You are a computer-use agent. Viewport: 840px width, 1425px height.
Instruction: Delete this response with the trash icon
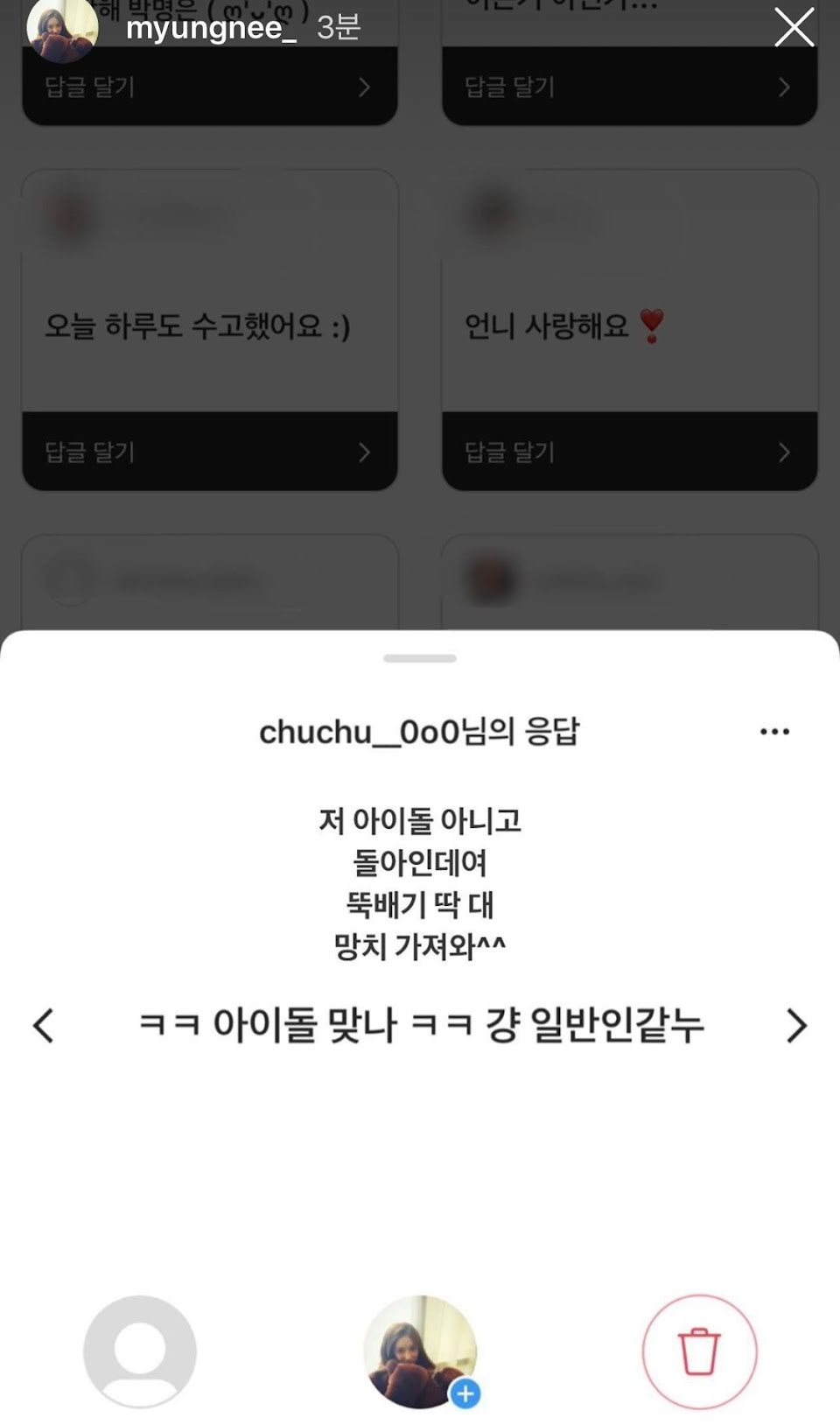(699, 1351)
